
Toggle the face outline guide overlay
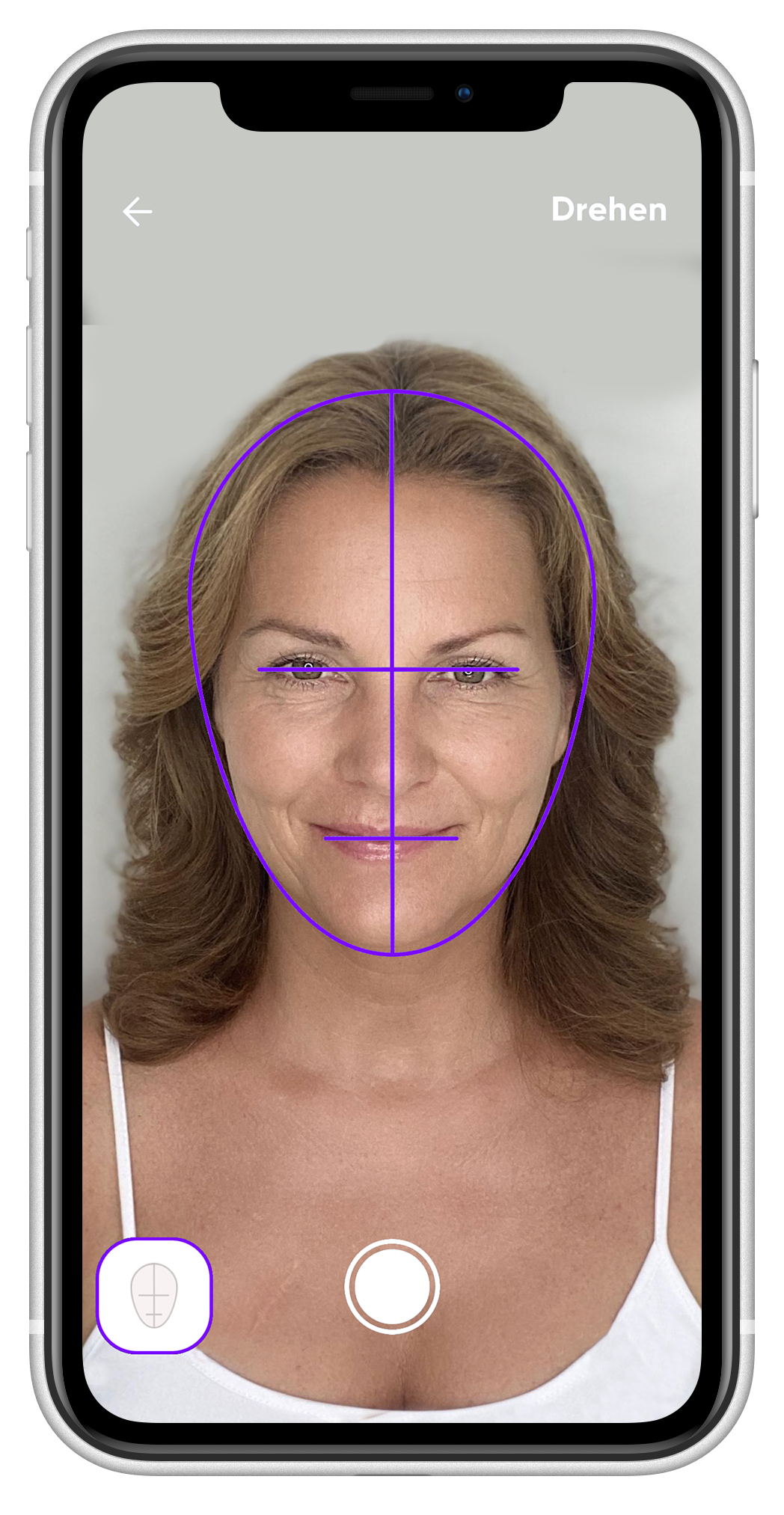click(155, 1295)
